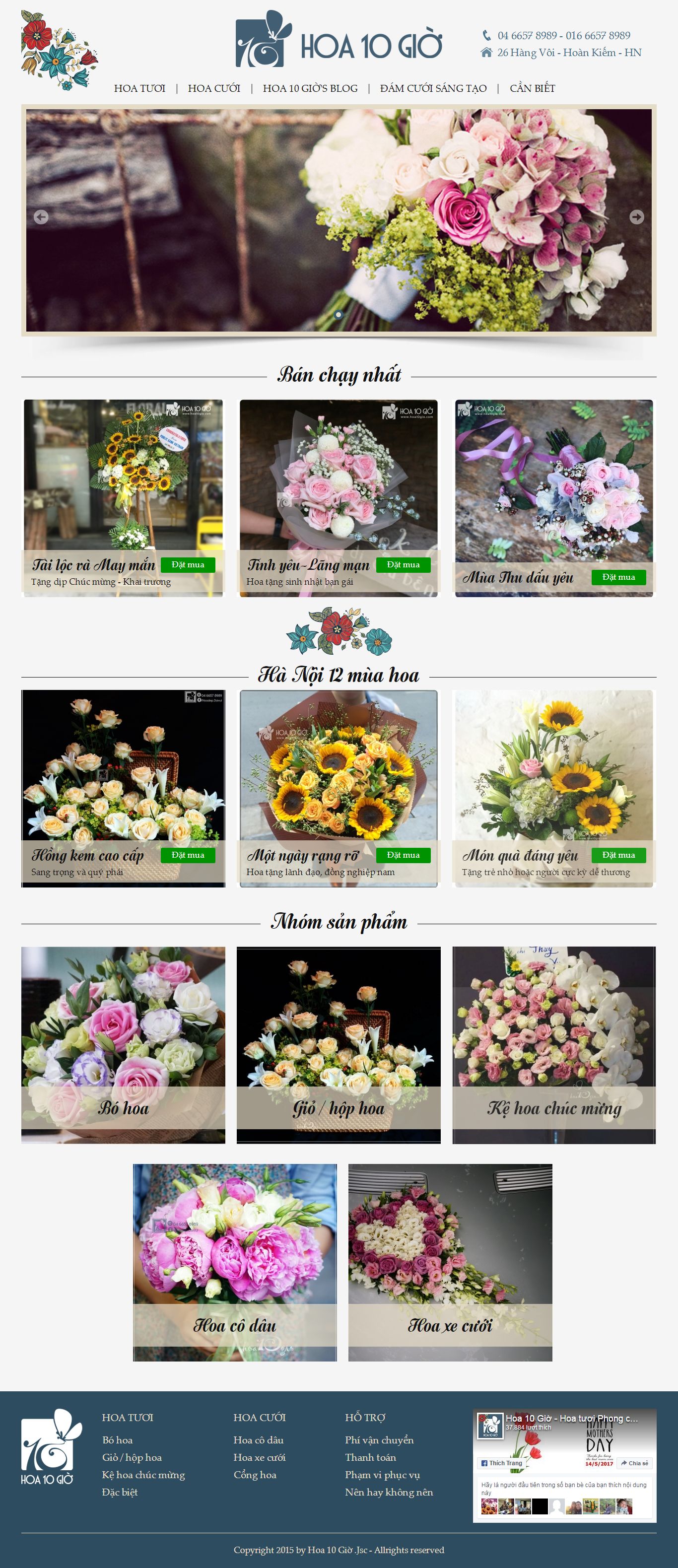
Task: Go to previous banner slide arrow
Action: point(41,217)
